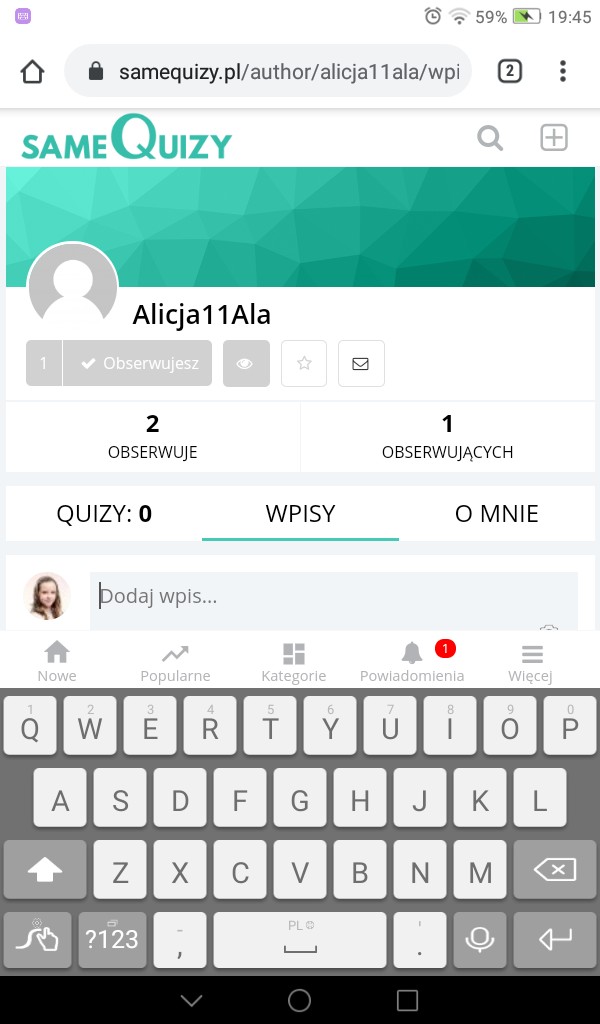Open Powiadomienia notifications
This screenshot has height=1024, width=600.
[x=412, y=662]
